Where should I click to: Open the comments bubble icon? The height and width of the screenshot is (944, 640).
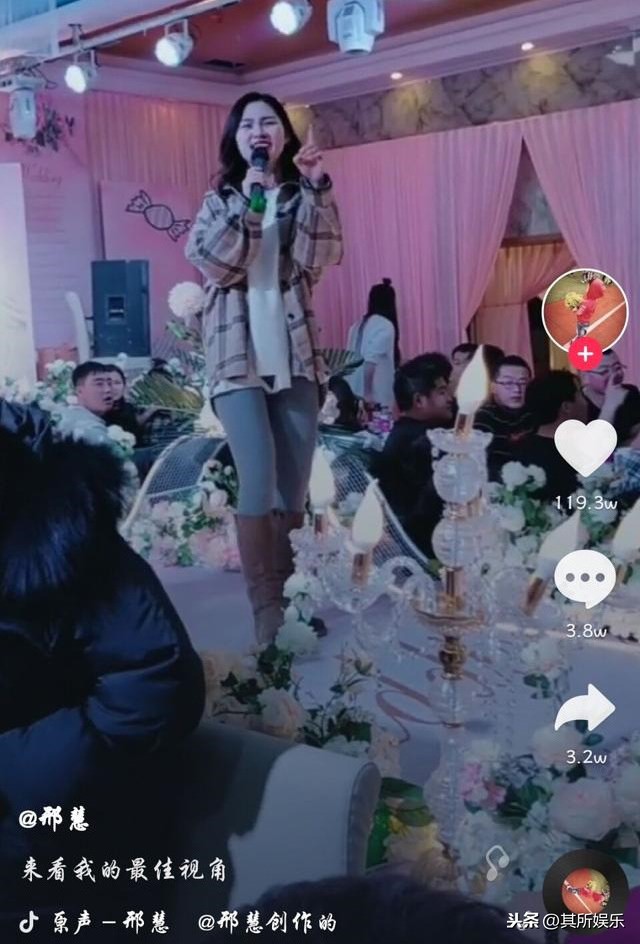click(585, 578)
